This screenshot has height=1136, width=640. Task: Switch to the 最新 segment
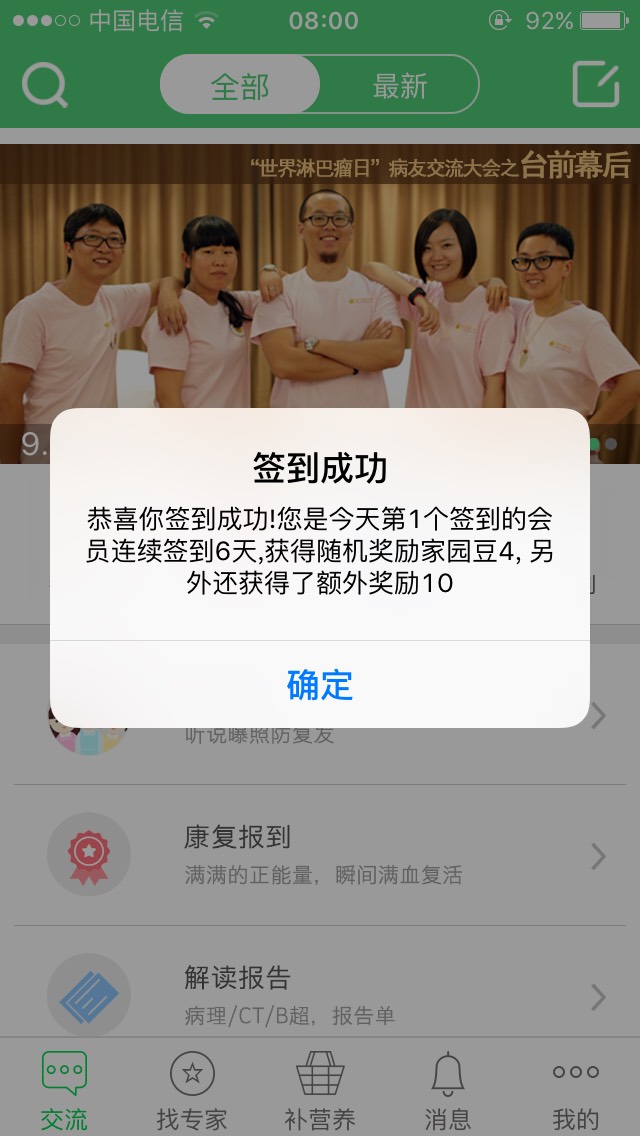click(400, 85)
